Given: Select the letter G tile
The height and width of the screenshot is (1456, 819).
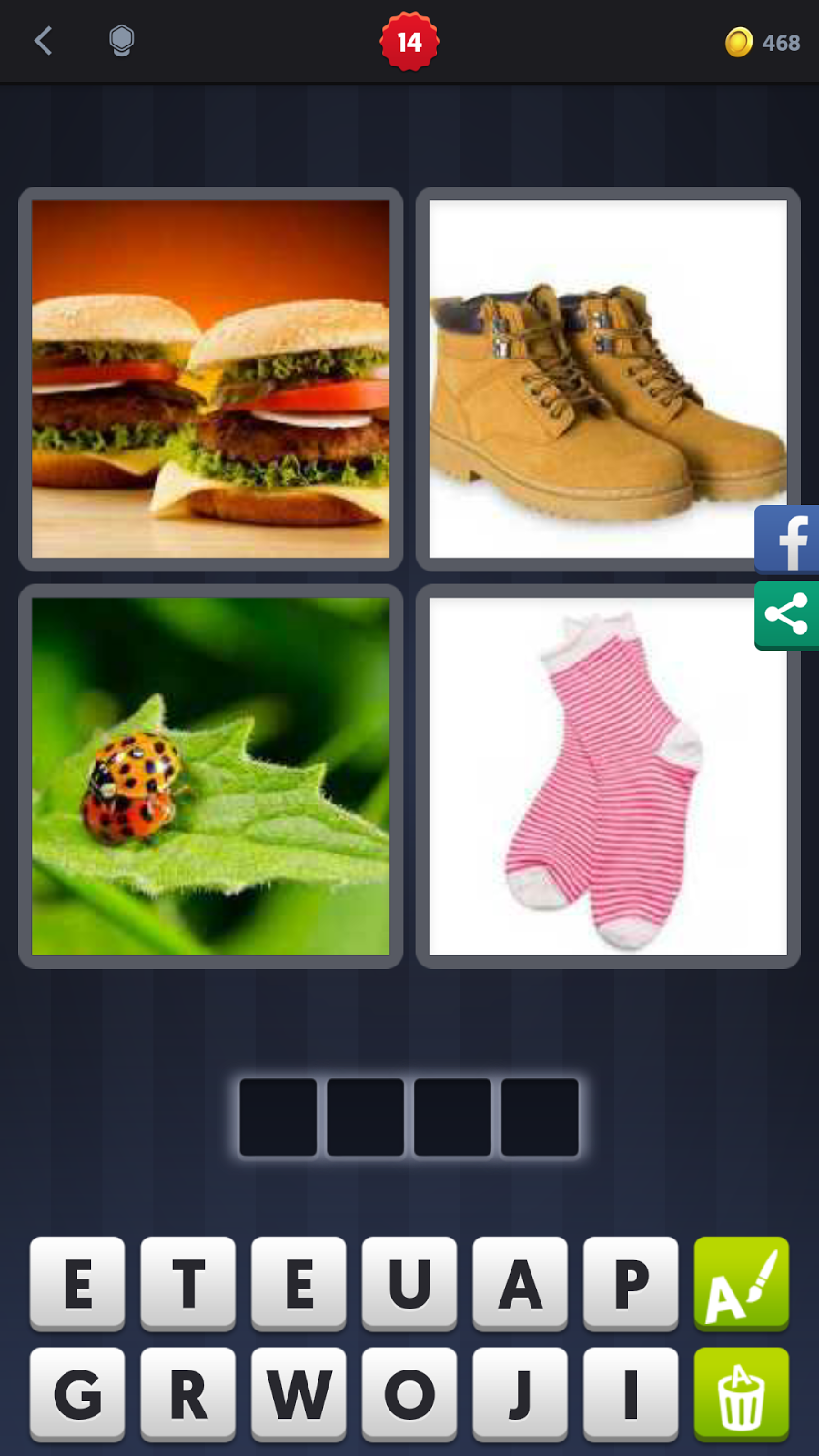Looking at the screenshot, I should coord(77,1394).
